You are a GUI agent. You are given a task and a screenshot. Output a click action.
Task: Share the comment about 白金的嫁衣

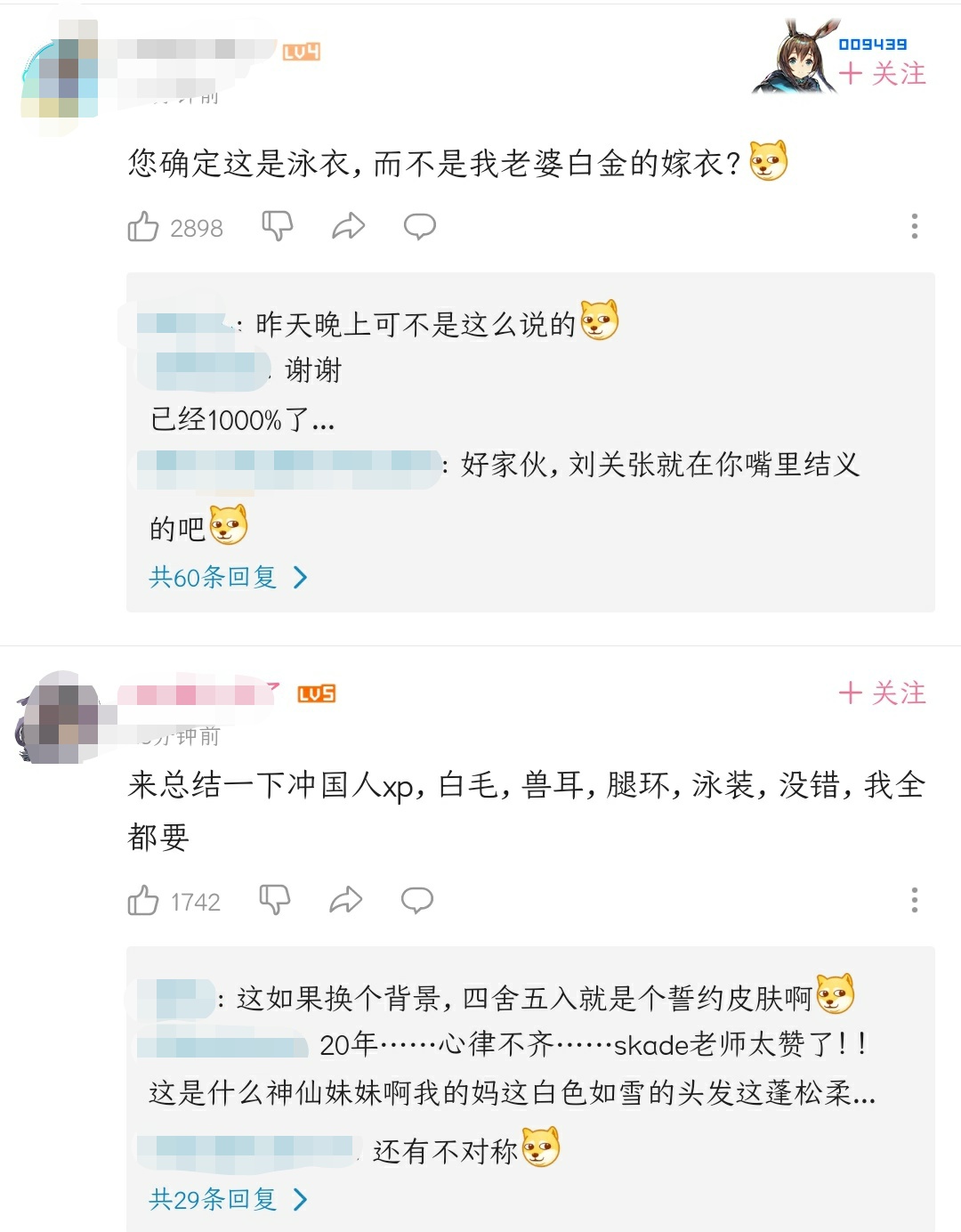(348, 226)
